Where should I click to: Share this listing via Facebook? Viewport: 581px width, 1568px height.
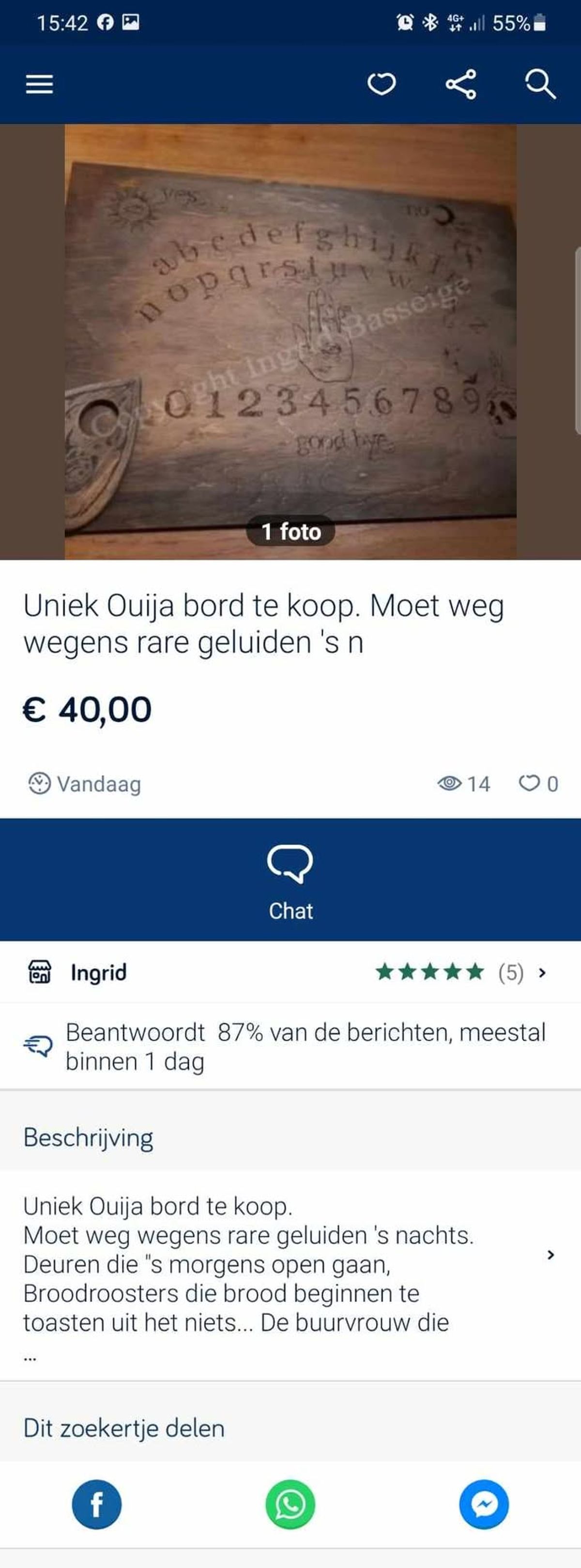97,1505
